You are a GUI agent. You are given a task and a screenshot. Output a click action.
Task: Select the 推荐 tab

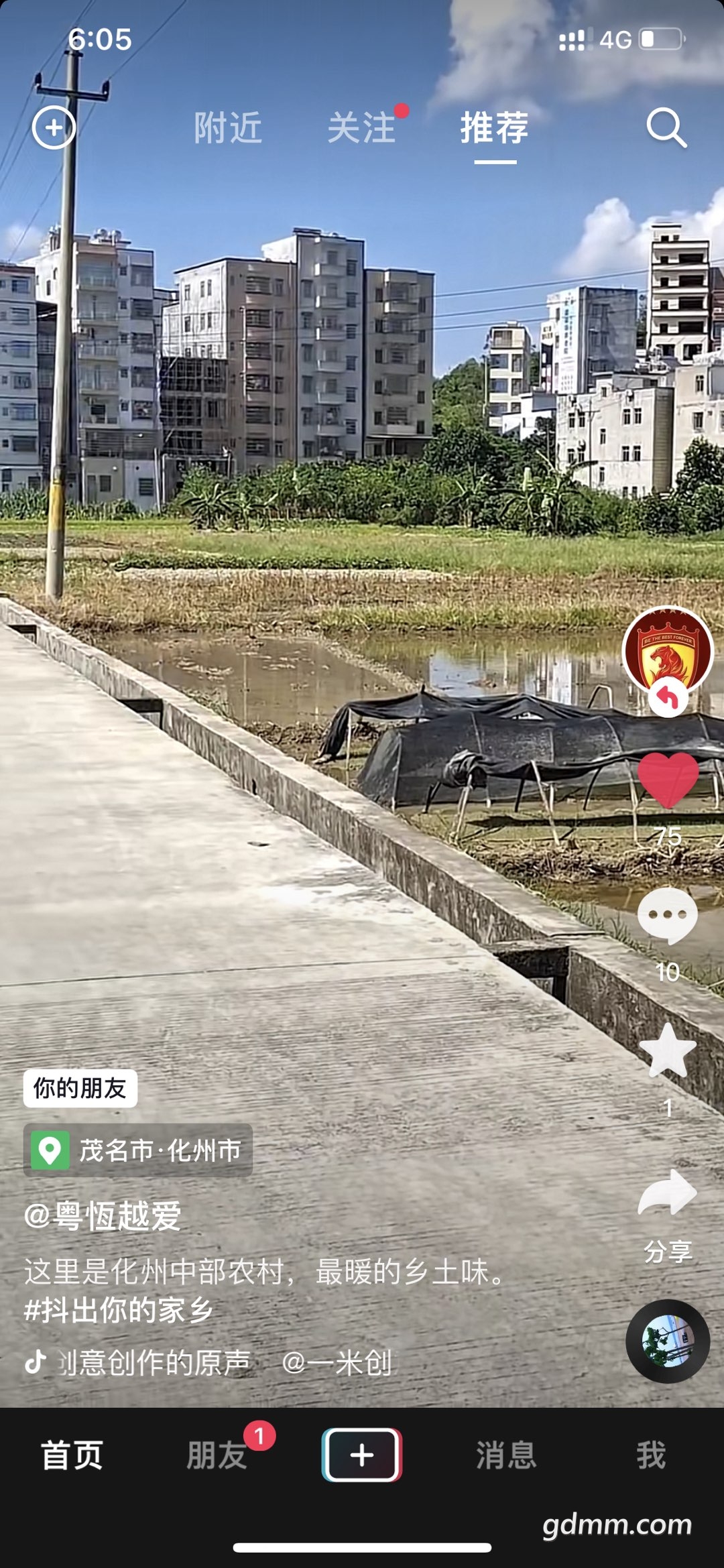[x=495, y=127]
